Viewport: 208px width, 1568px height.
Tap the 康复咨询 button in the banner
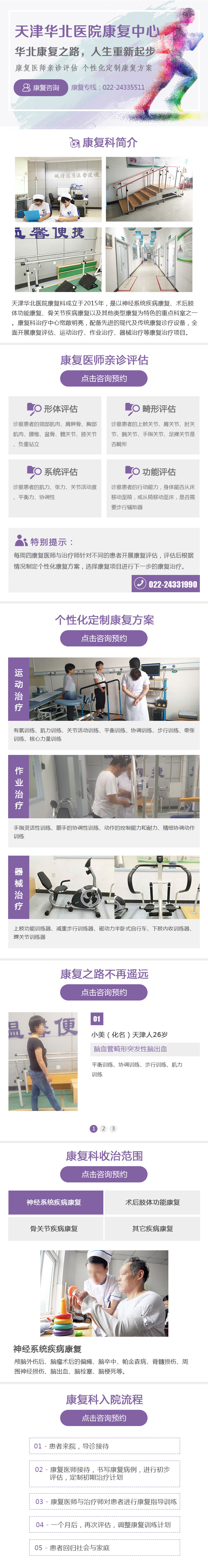tap(41, 88)
